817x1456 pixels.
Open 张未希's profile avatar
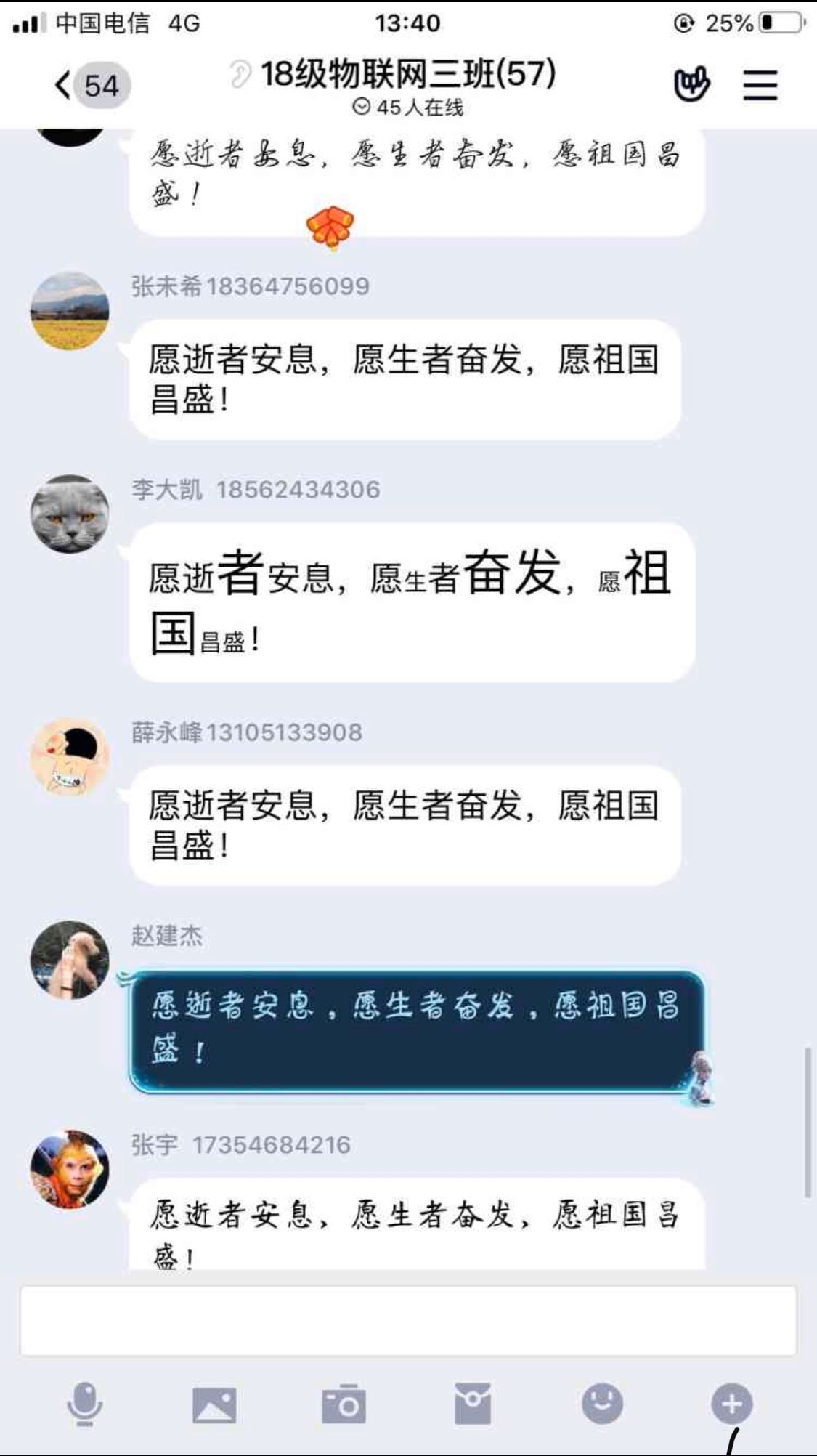(70, 311)
